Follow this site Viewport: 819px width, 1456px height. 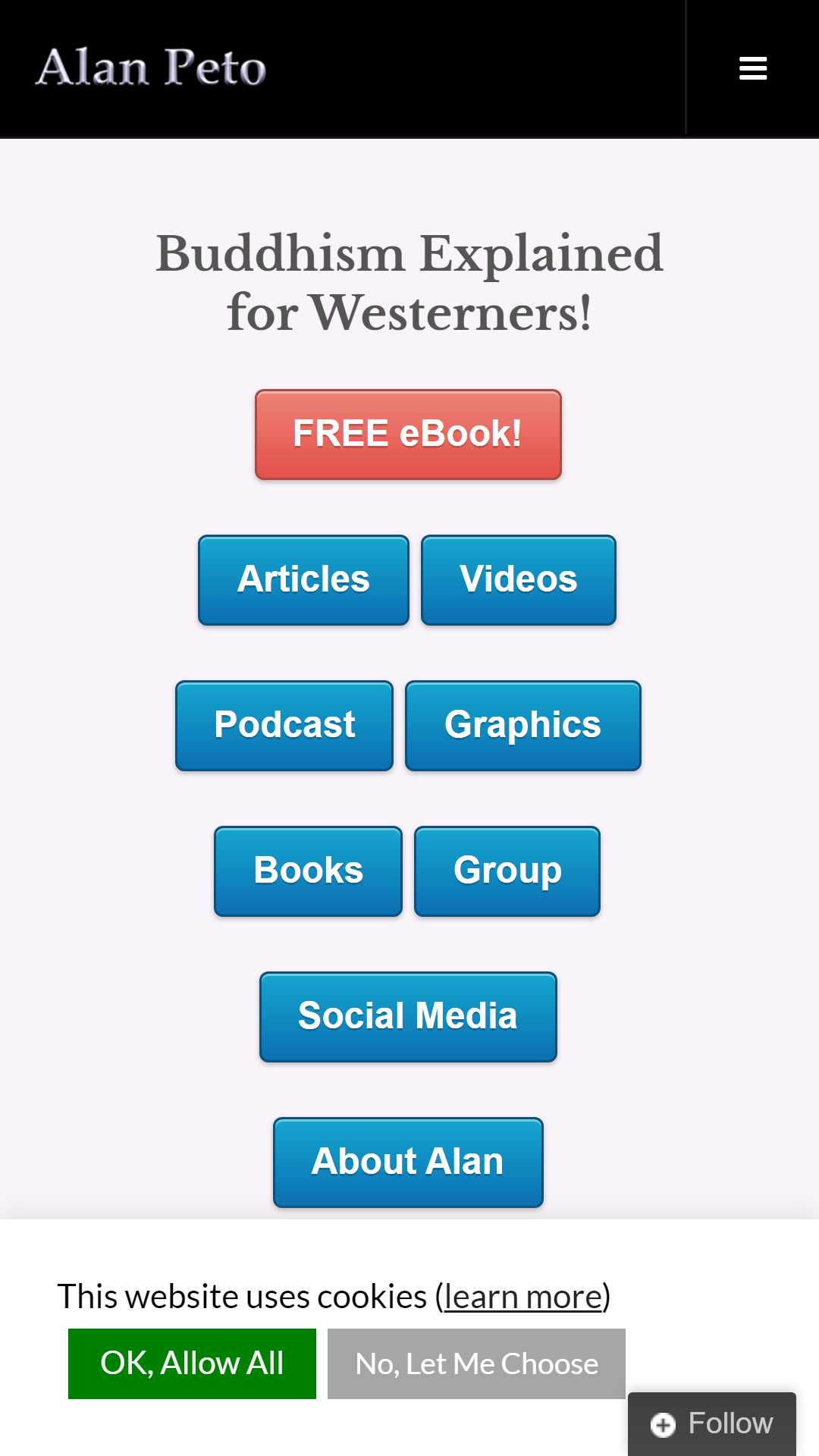(x=712, y=1423)
